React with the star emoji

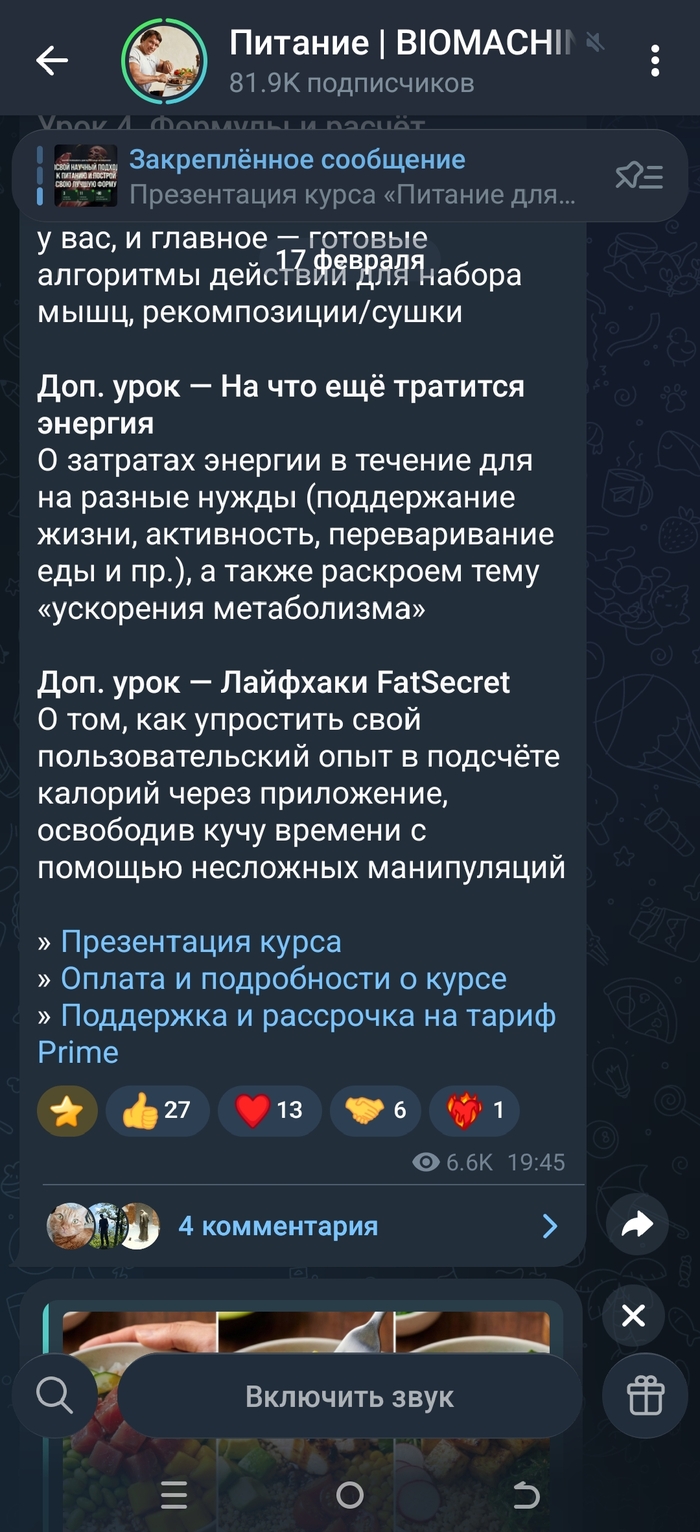pyautogui.click(x=67, y=1110)
